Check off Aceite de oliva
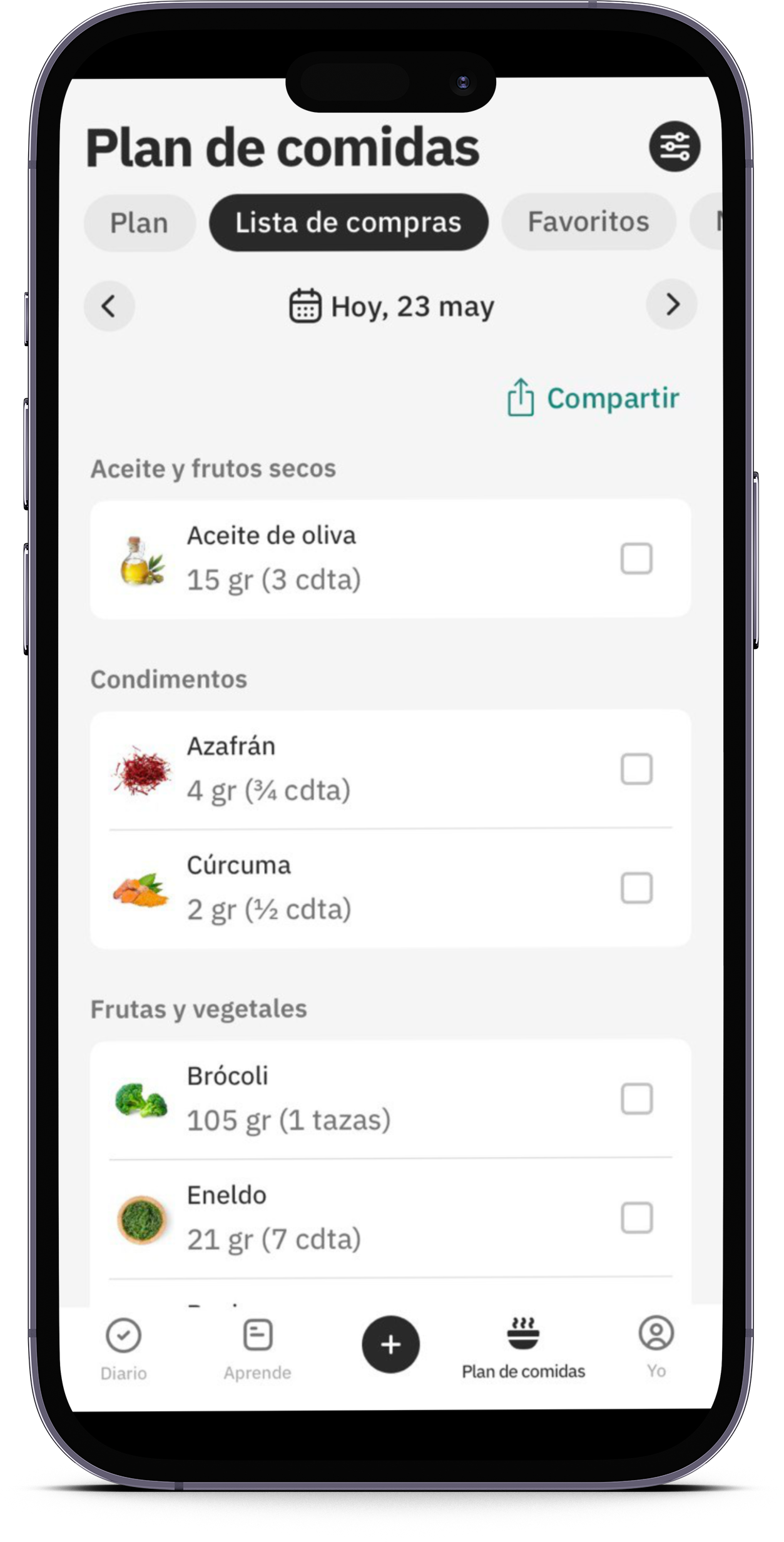The width and height of the screenshot is (784, 1542). point(636,558)
